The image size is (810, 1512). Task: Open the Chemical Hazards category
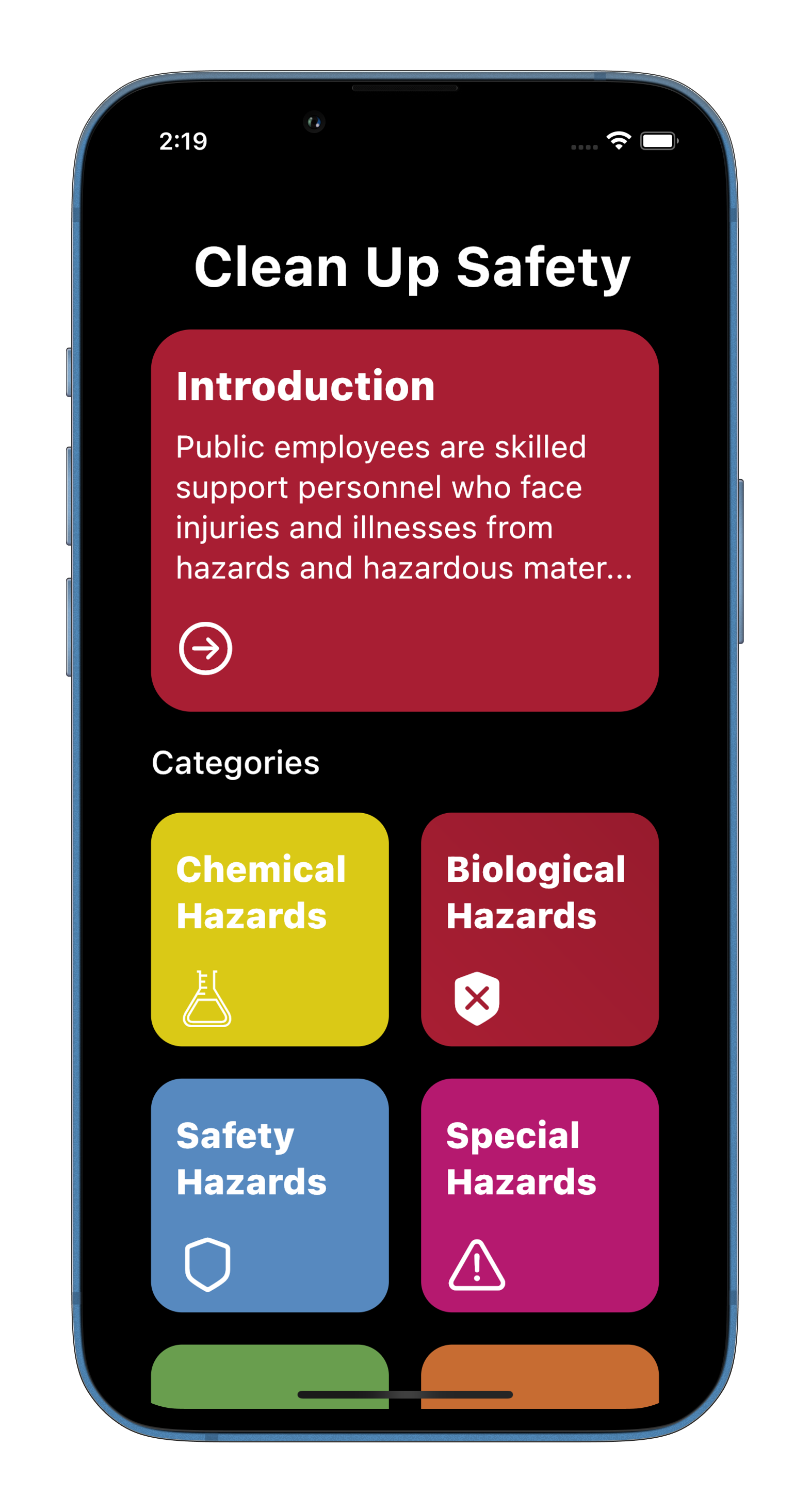tap(270, 929)
